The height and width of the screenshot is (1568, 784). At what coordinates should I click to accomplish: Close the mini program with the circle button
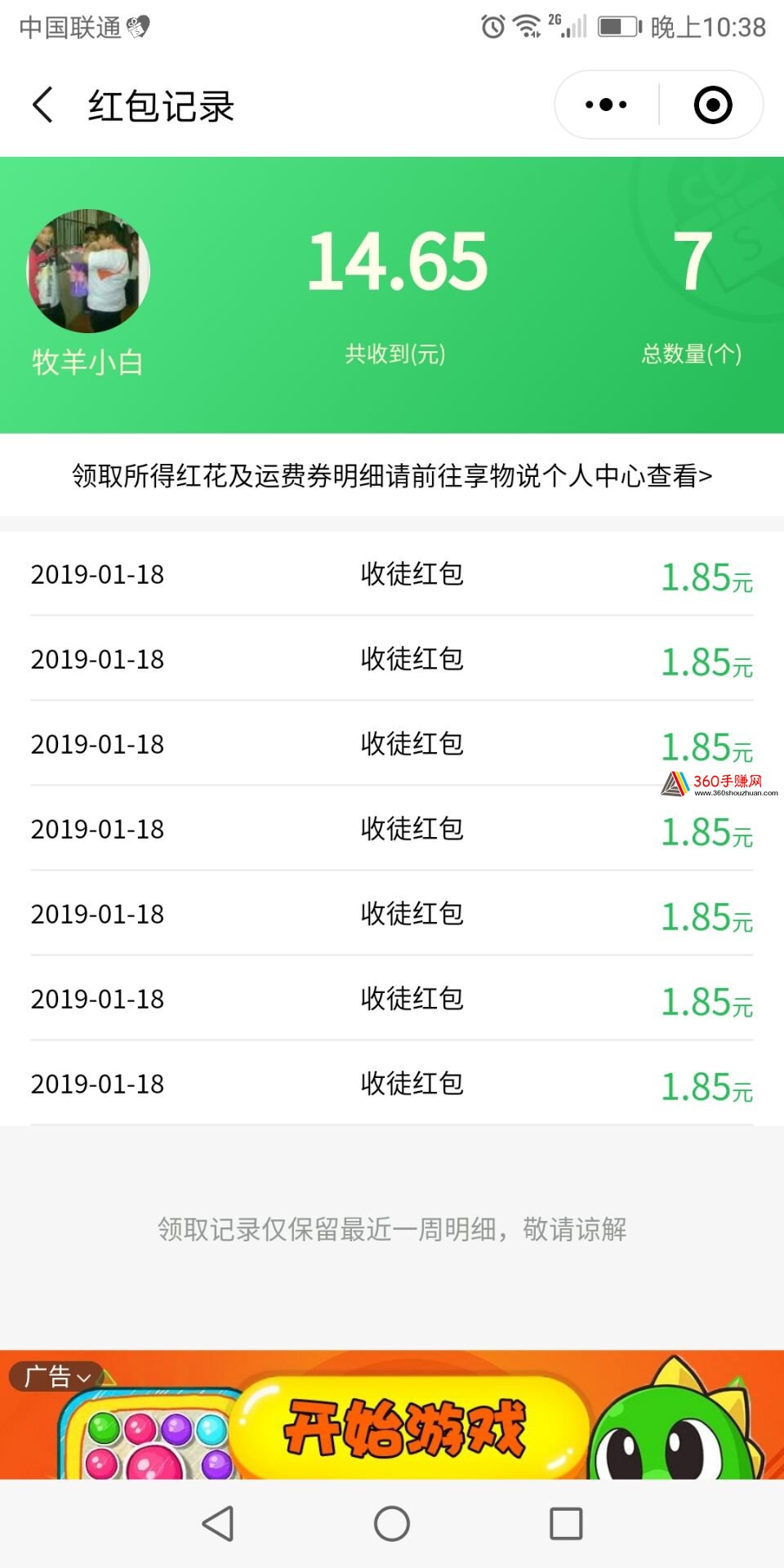713,105
